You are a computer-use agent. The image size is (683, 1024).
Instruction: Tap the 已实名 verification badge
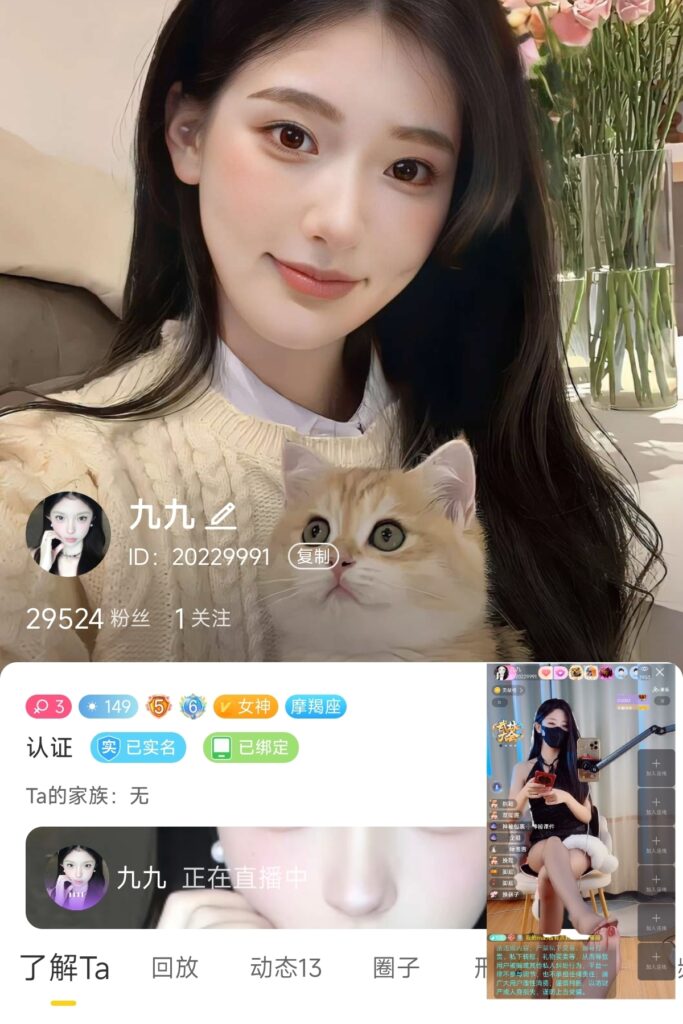[x=138, y=747]
